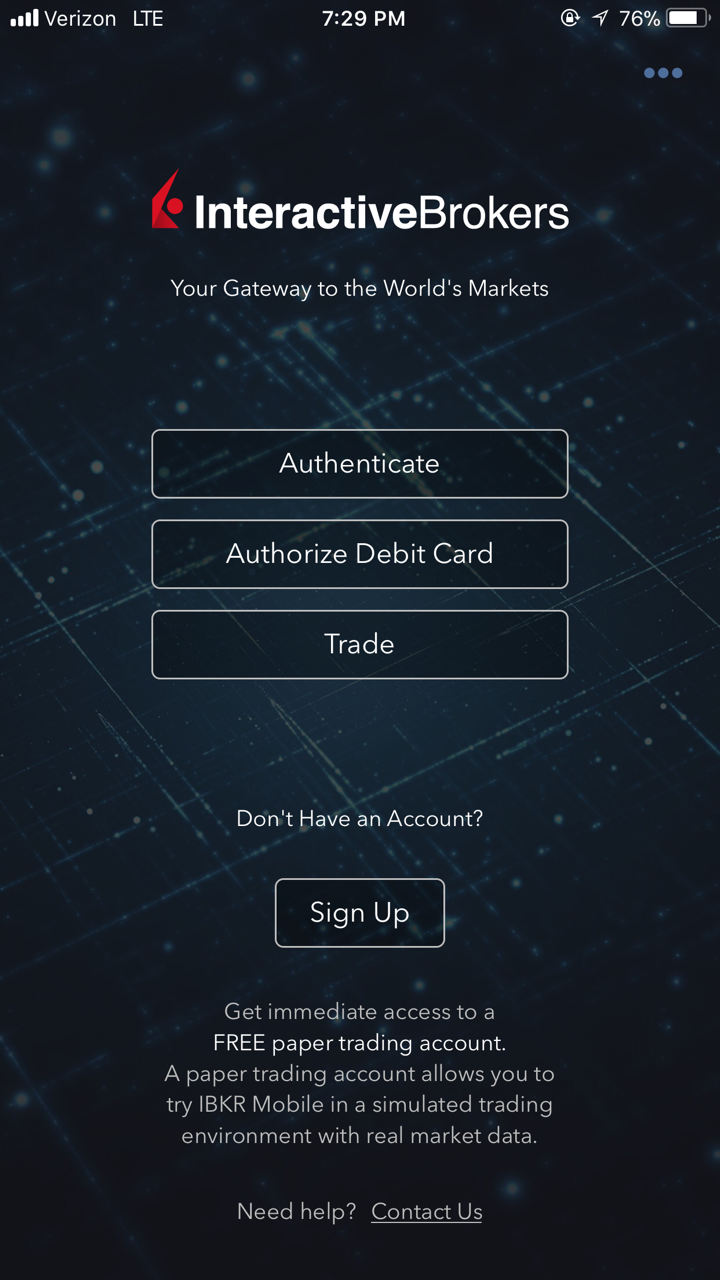This screenshot has height=1280, width=720.
Task: Select Authorize Debit Card
Action: (x=360, y=554)
